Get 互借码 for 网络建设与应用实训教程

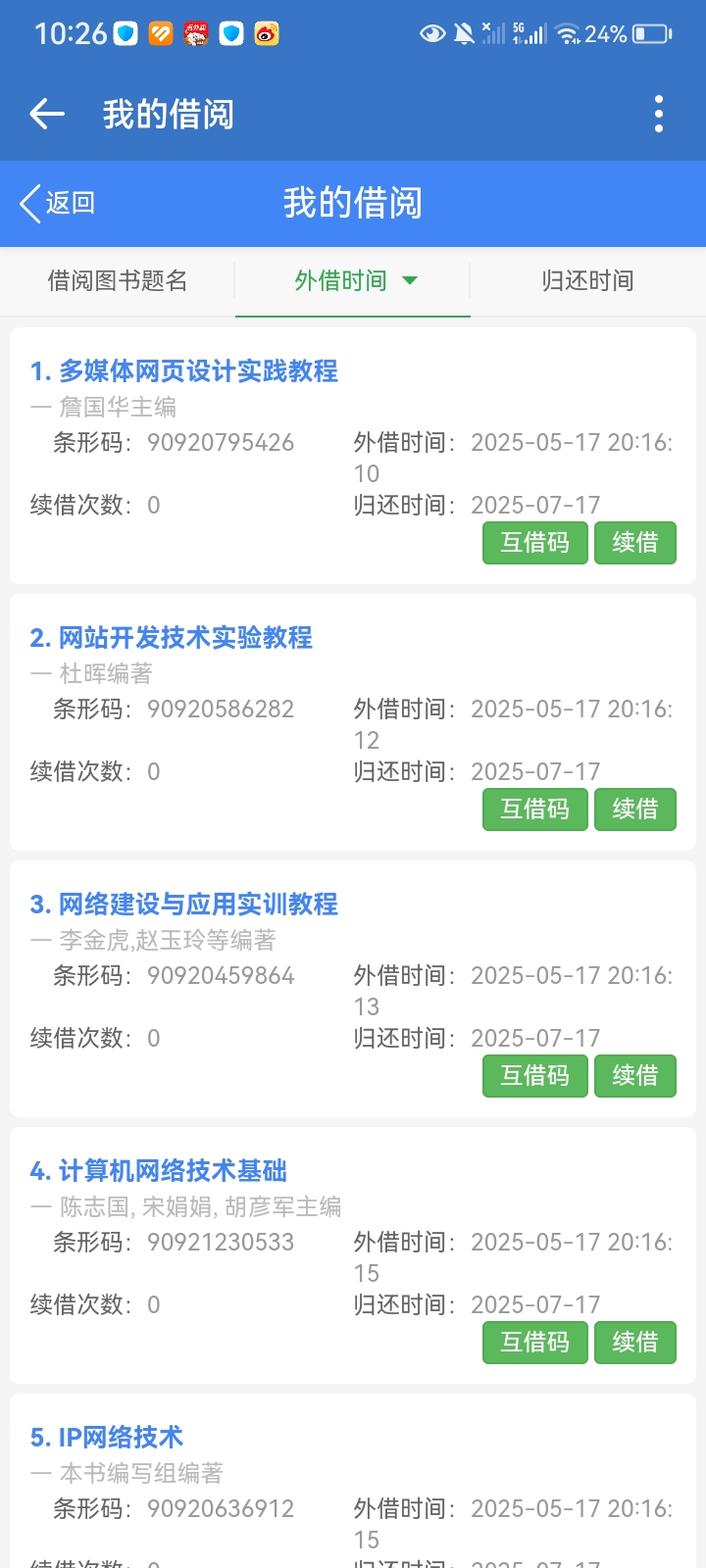(x=534, y=1076)
